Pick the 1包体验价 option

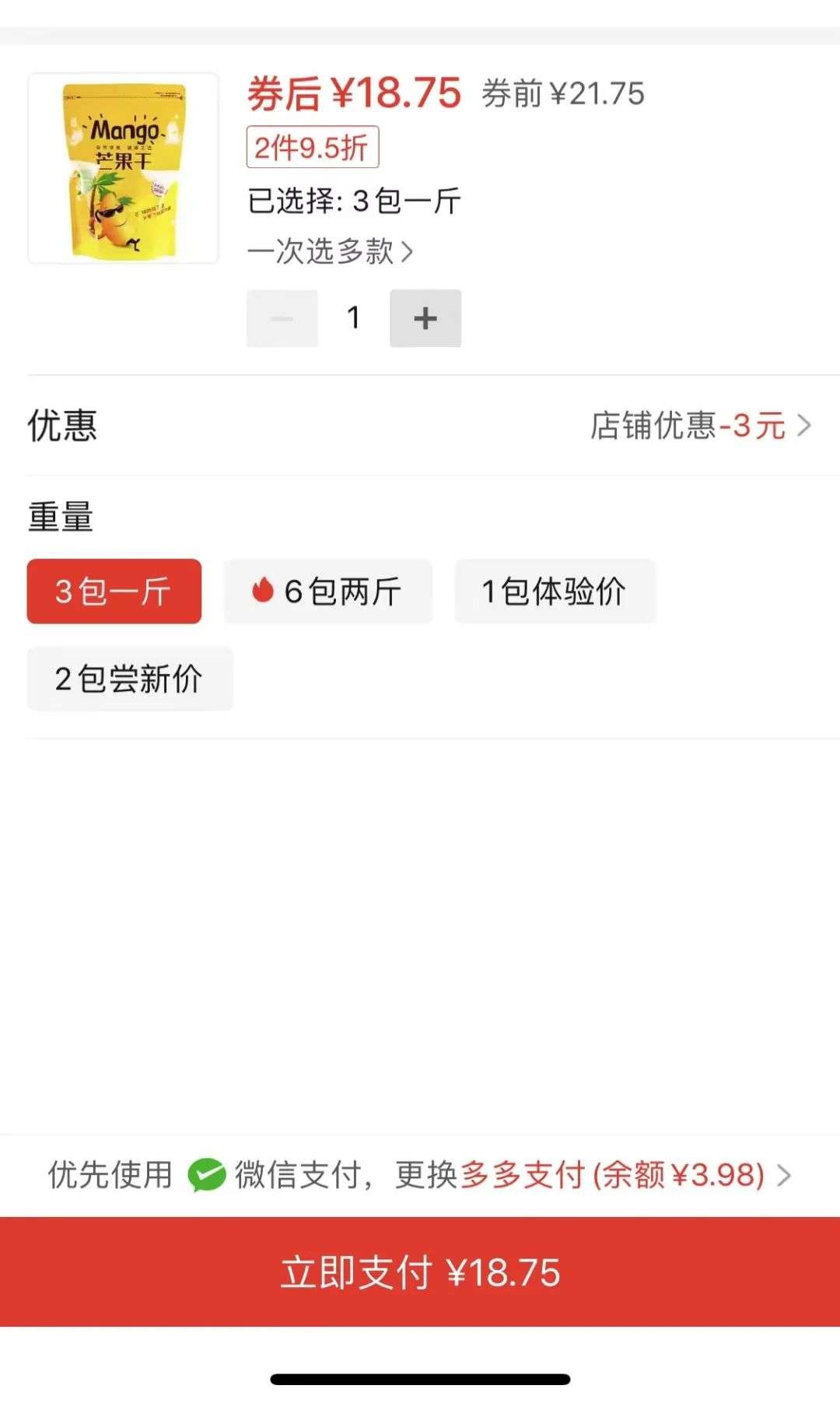[555, 591]
